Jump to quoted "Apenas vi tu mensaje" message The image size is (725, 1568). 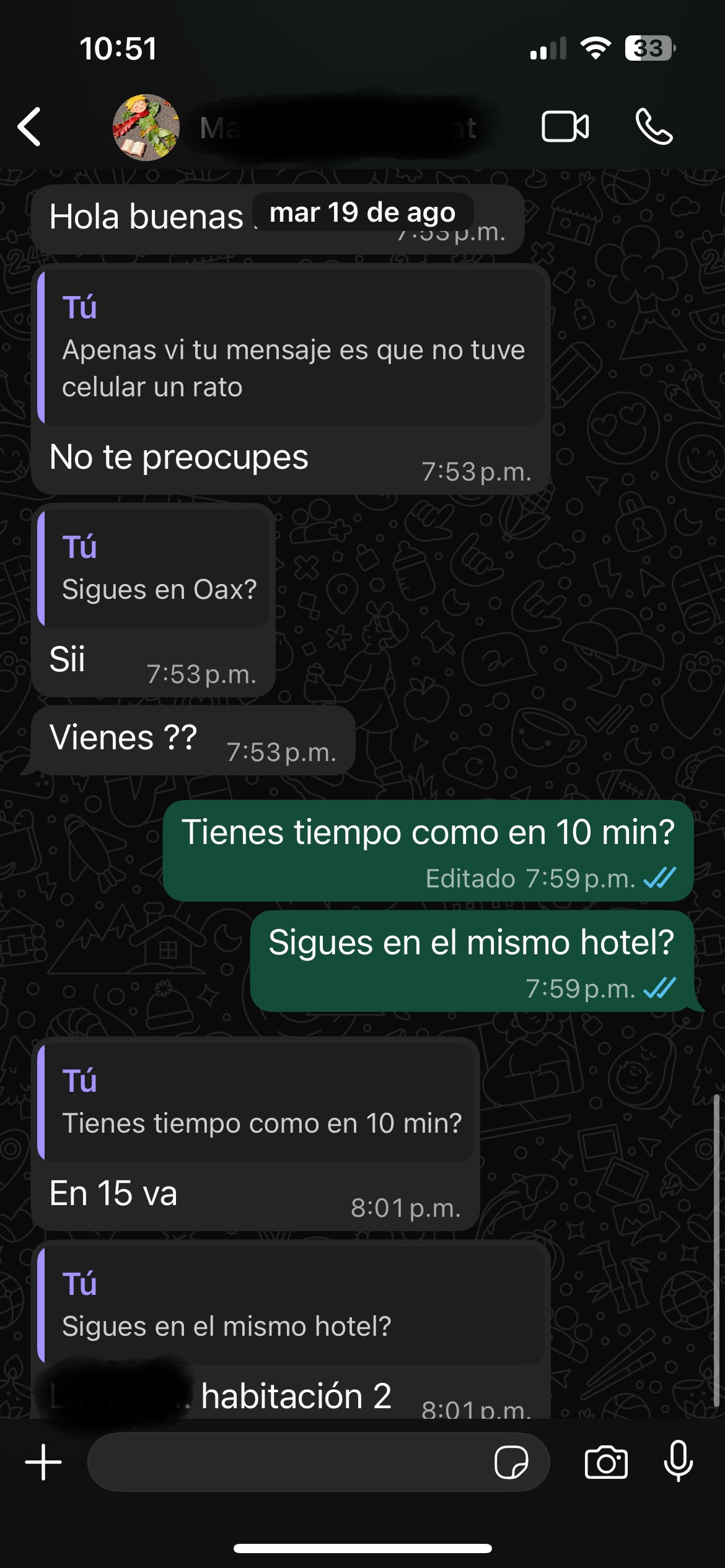[x=291, y=348]
